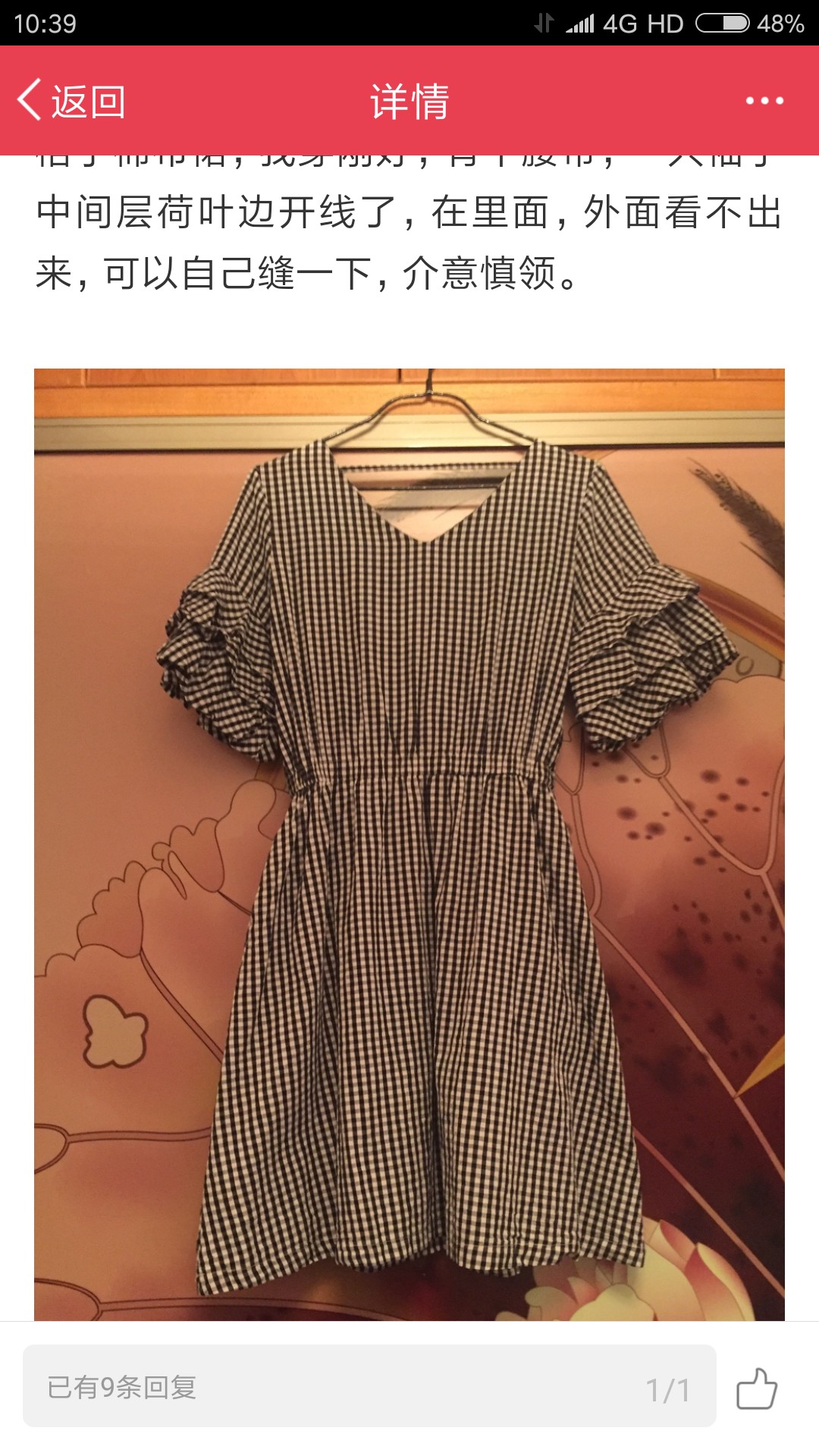Image resolution: width=819 pixels, height=1456 pixels.
Task: Tap the 已有9条回复 reply box
Action: 369,1386
